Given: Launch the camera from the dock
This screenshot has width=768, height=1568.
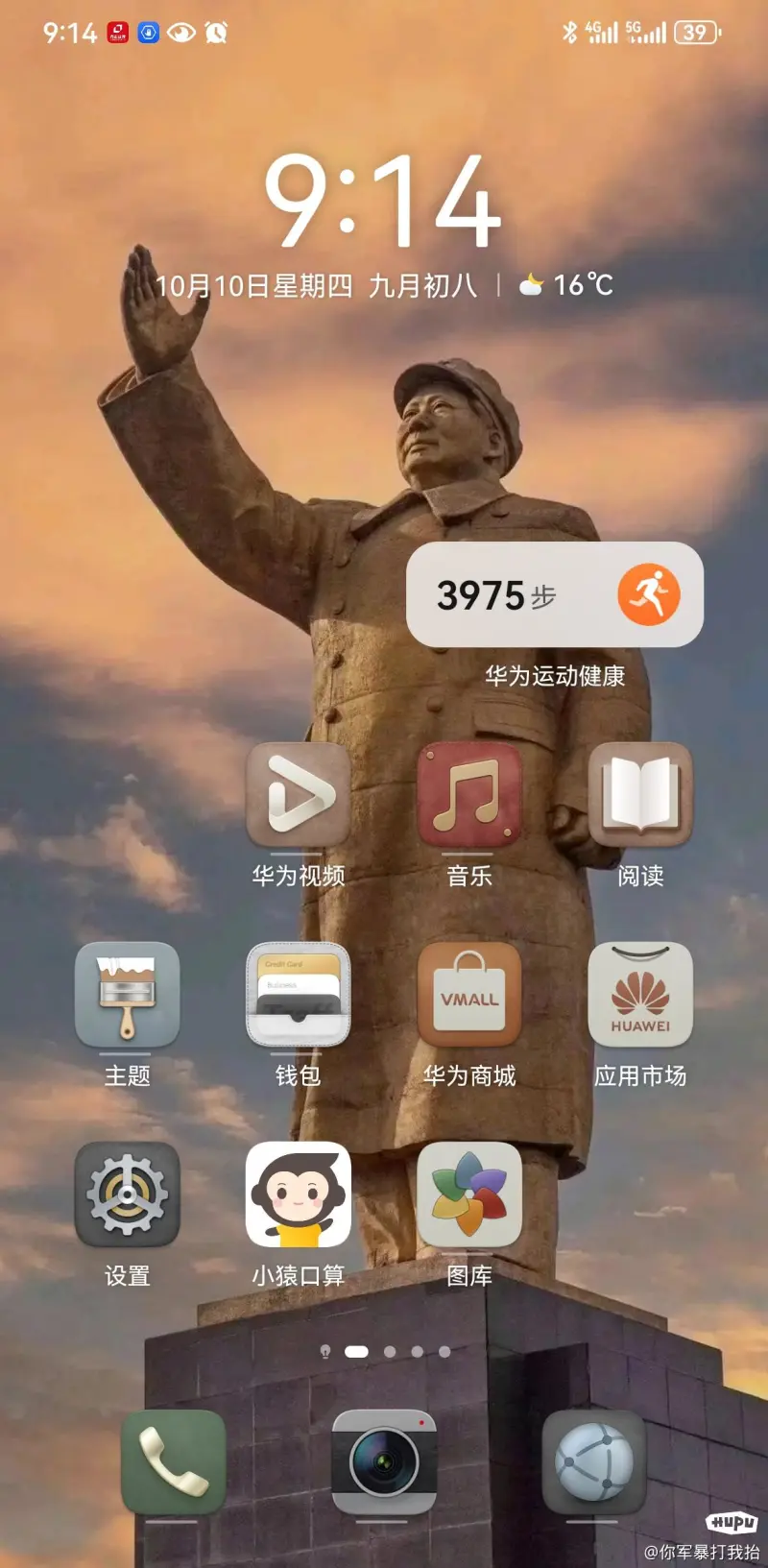Looking at the screenshot, I should tap(384, 1462).
